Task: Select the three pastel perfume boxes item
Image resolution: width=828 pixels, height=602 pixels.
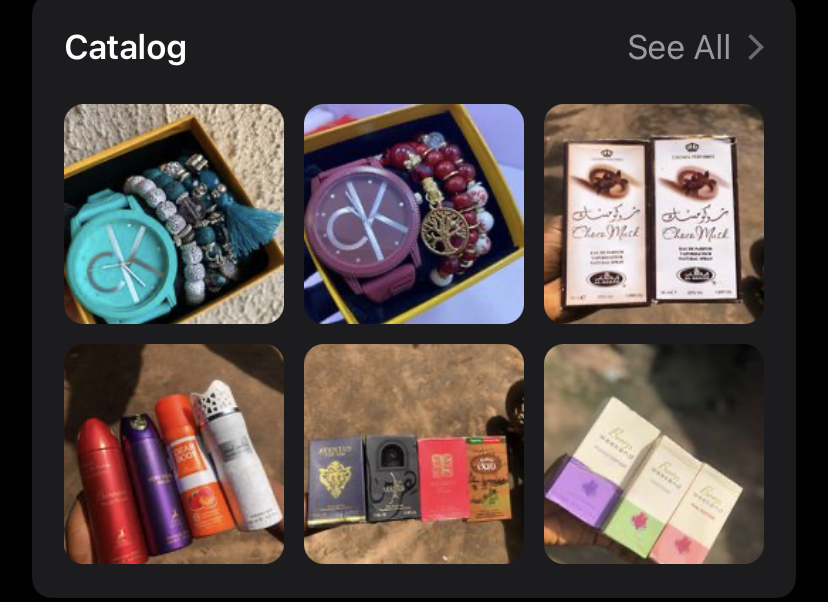Action: [654, 454]
